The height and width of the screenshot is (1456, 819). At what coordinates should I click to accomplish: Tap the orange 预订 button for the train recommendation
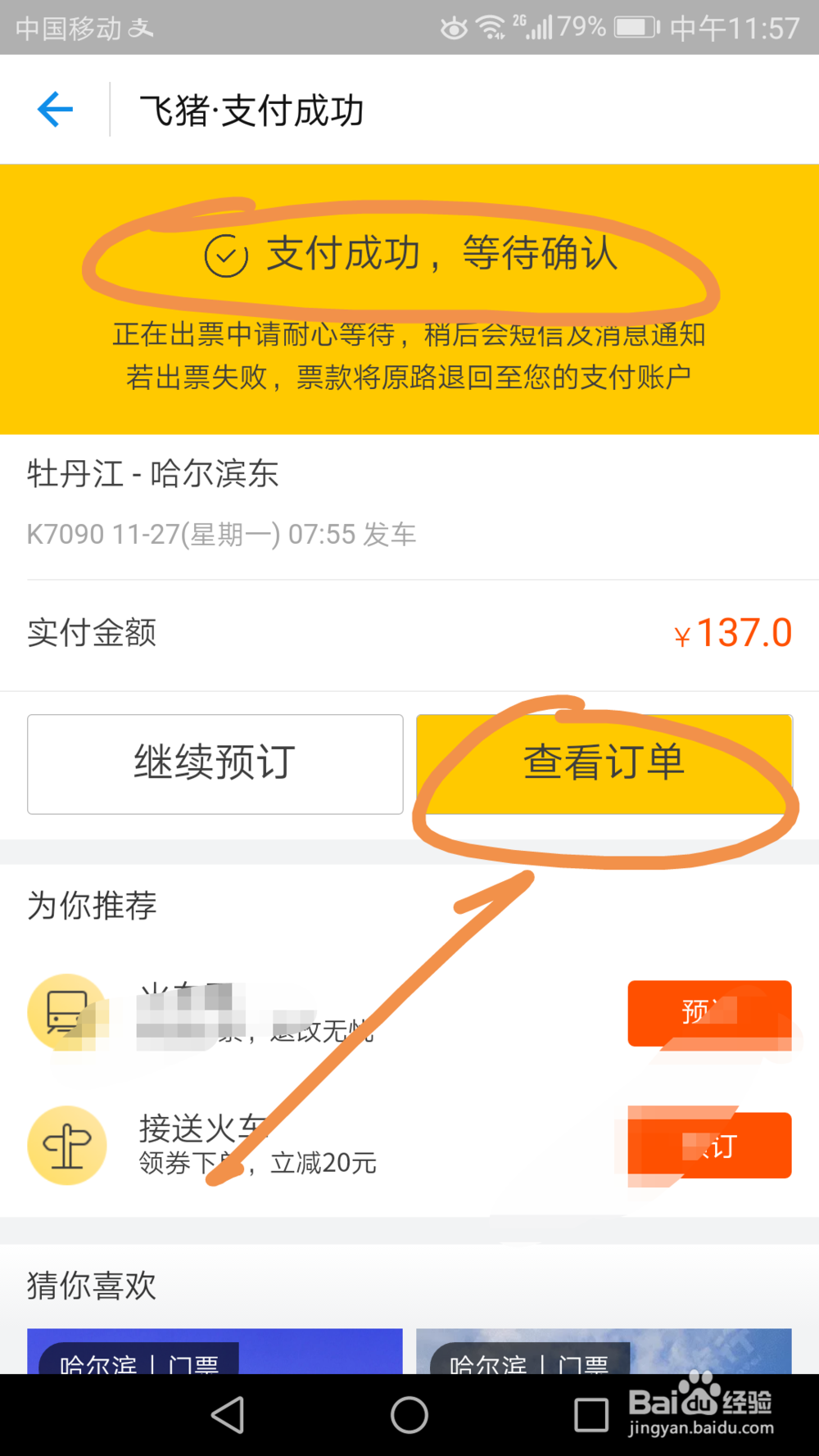coord(709,1013)
